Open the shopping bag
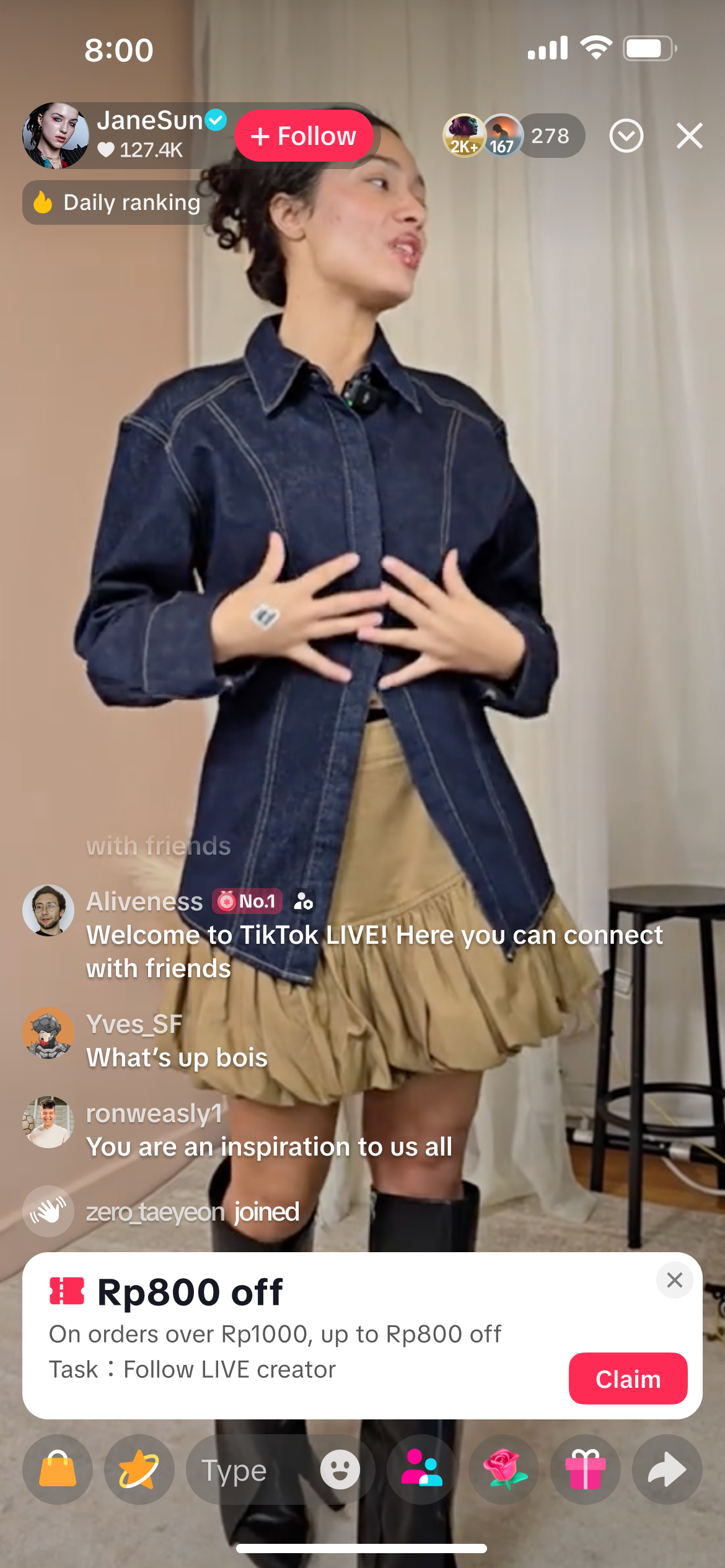This screenshot has width=725, height=1568. click(x=58, y=1470)
